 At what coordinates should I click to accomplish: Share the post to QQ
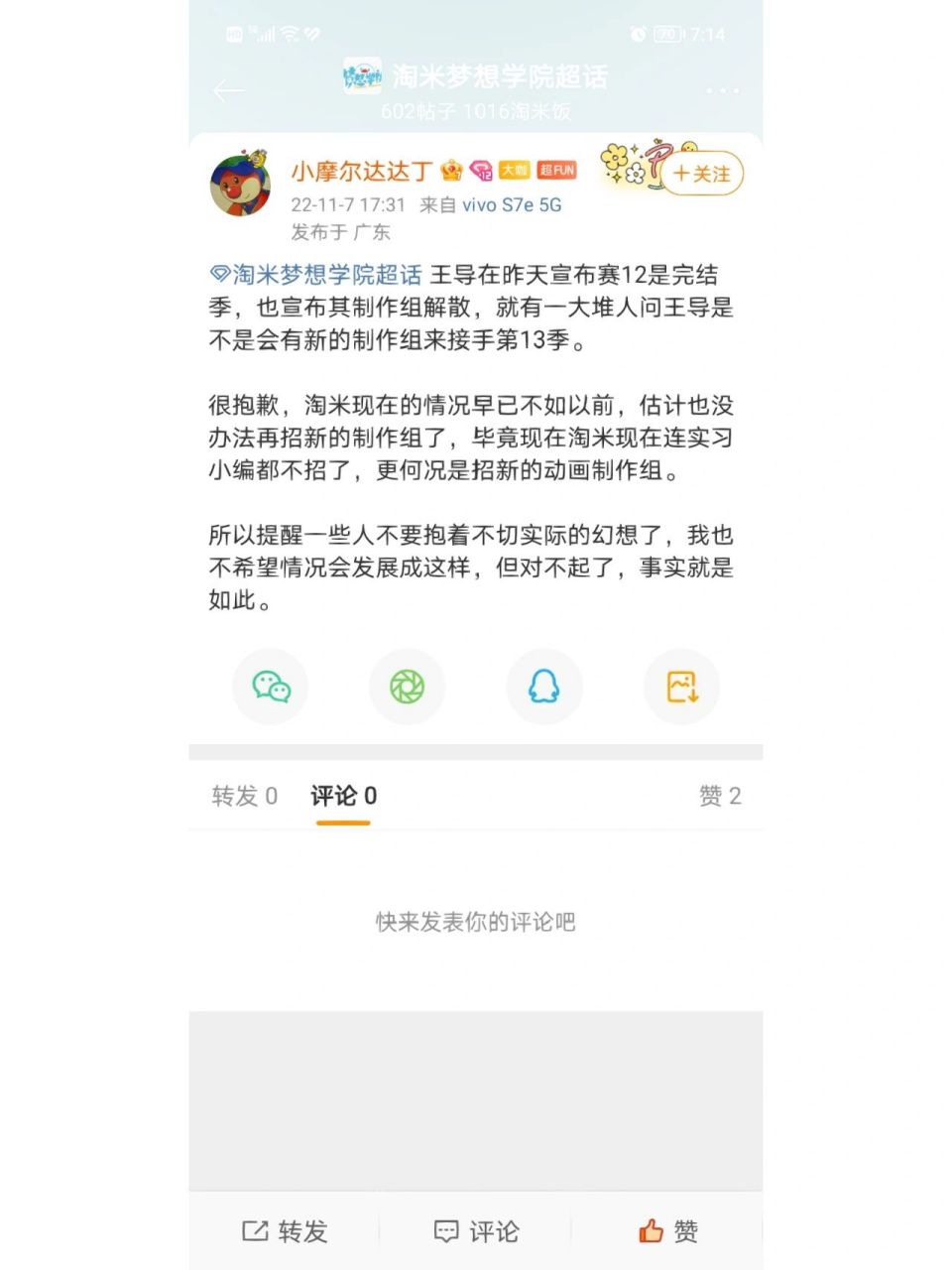tap(544, 686)
